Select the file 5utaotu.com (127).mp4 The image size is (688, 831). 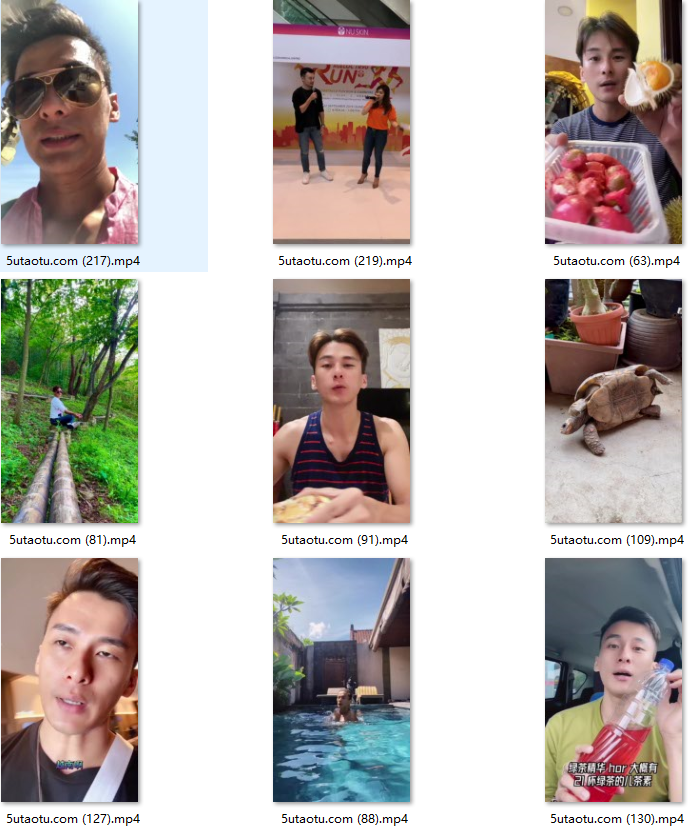point(70,680)
